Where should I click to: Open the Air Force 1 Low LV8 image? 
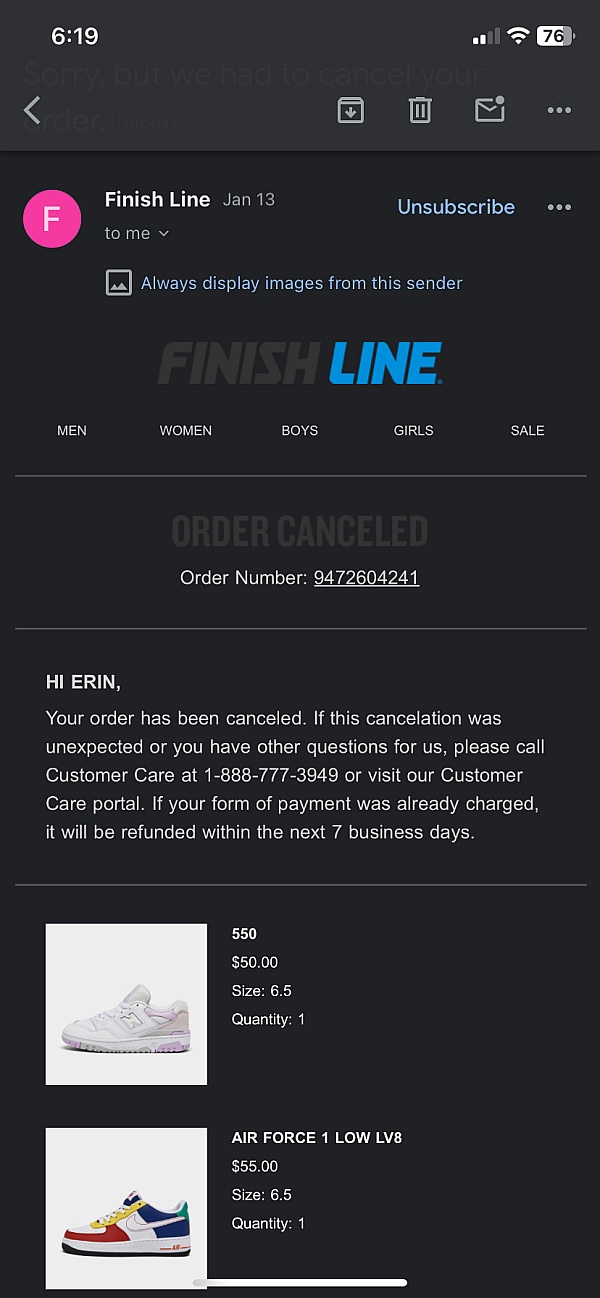click(126, 1208)
